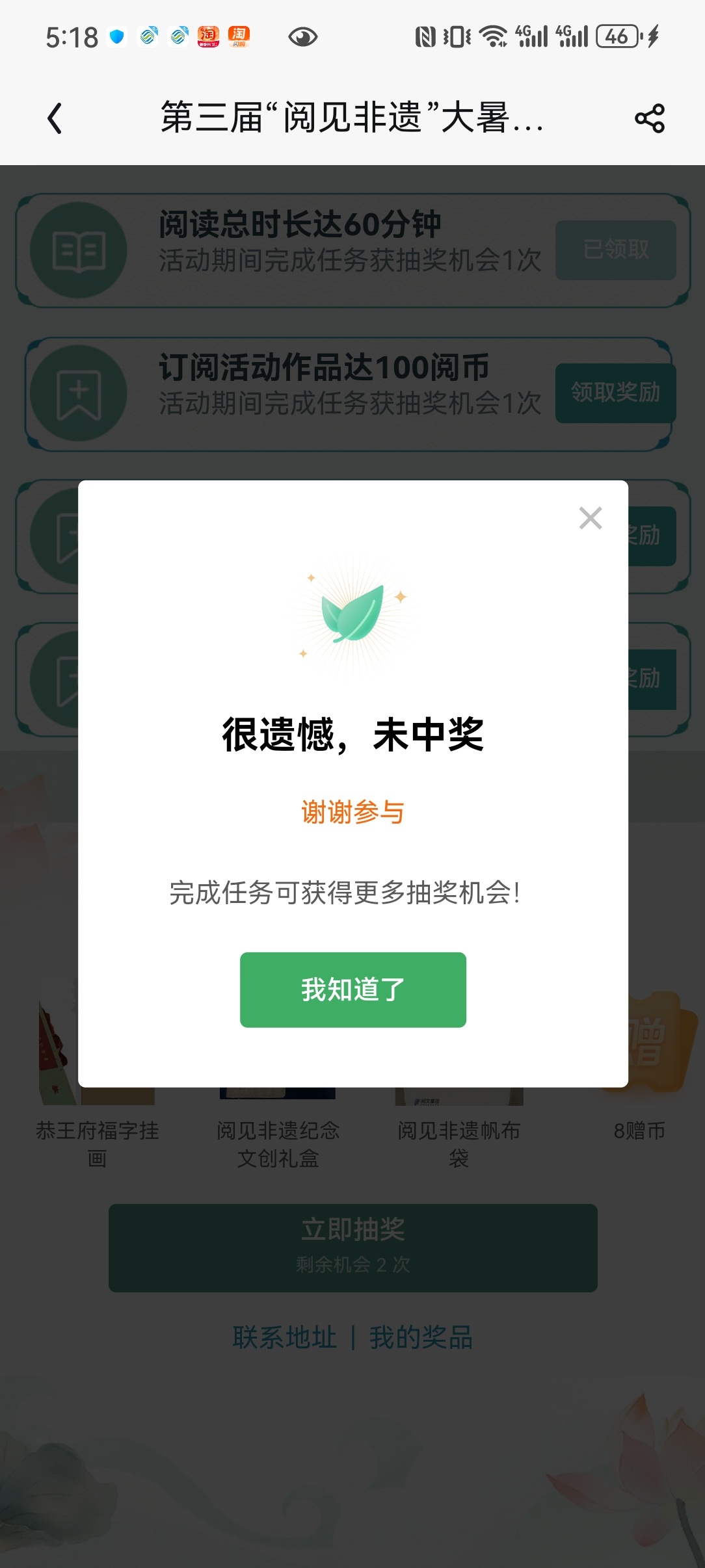Tap the 我知道了 button
The height and width of the screenshot is (1568, 705).
(352, 989)
